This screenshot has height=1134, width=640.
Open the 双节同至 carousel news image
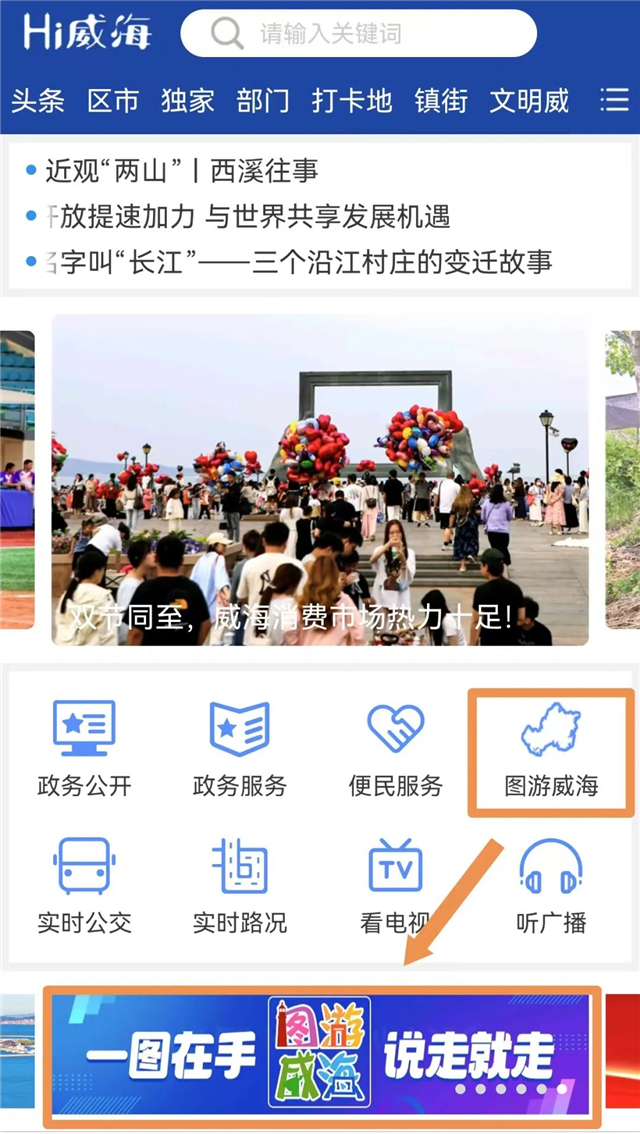pos(320,480)
